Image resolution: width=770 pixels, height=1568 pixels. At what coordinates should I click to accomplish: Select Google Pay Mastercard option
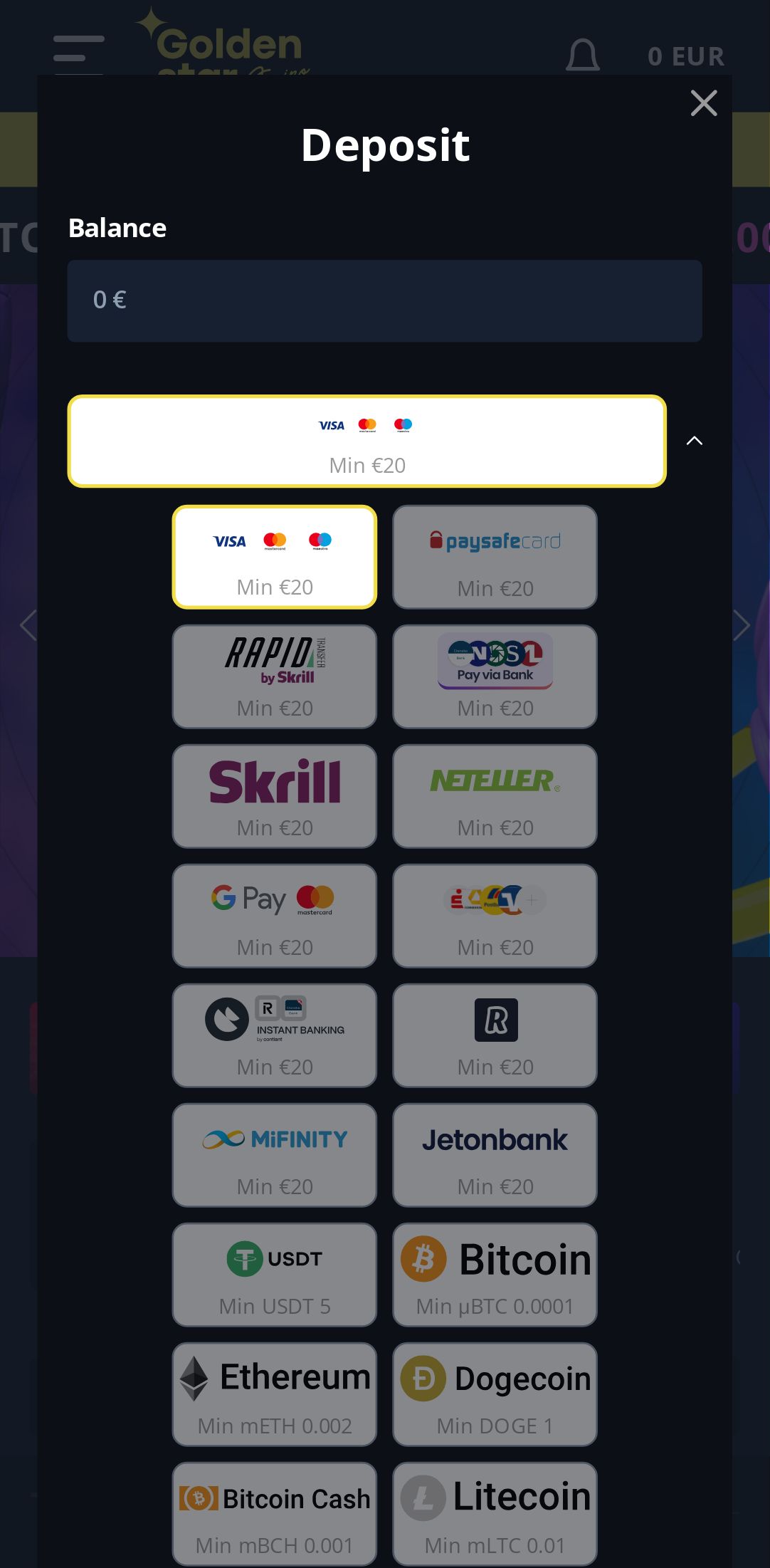(275, 916)
